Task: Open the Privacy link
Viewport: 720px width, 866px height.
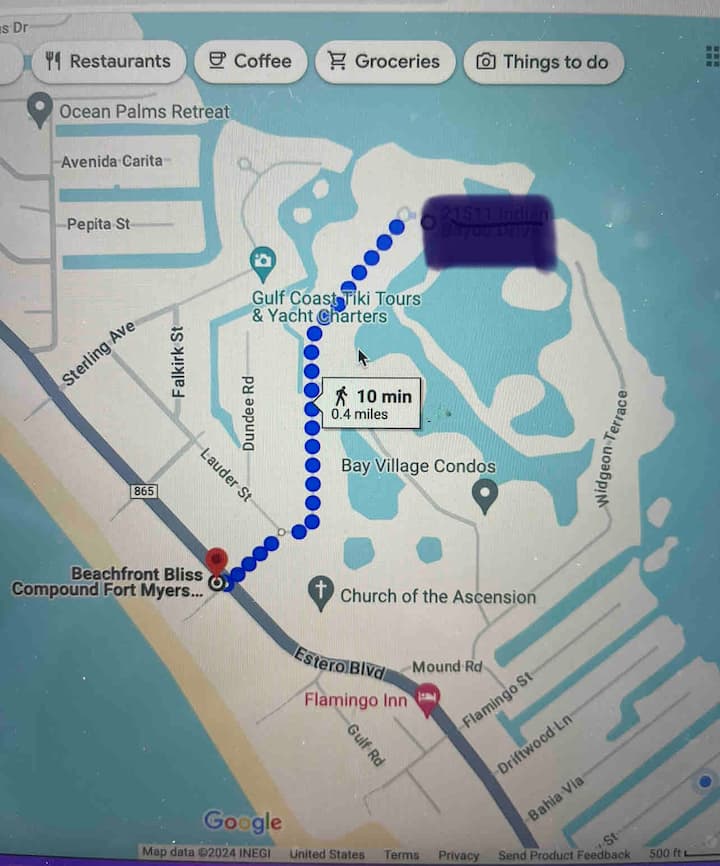Action: coord(458,855)
